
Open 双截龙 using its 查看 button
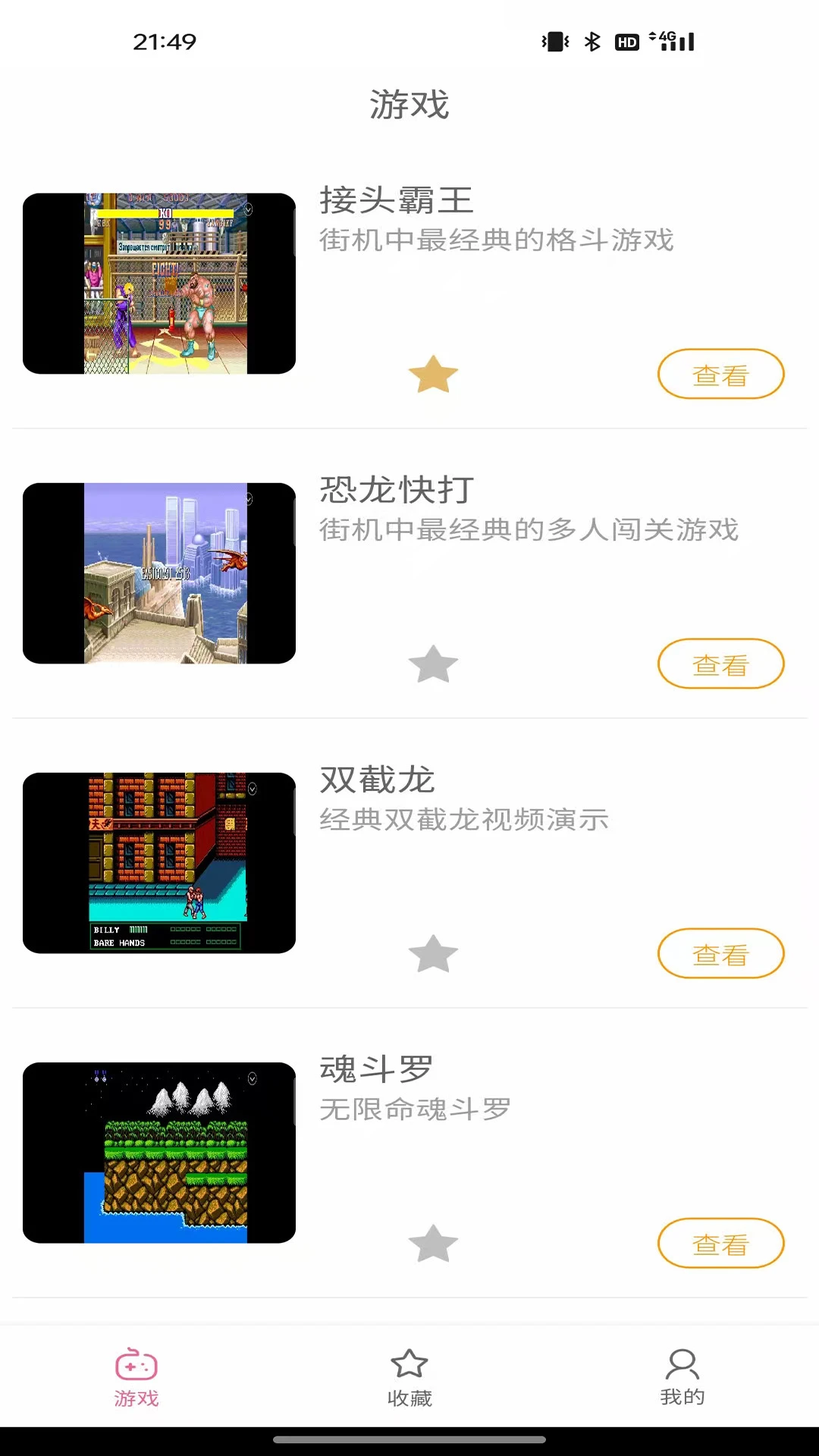pyautogui.click(x=720, y=954)
